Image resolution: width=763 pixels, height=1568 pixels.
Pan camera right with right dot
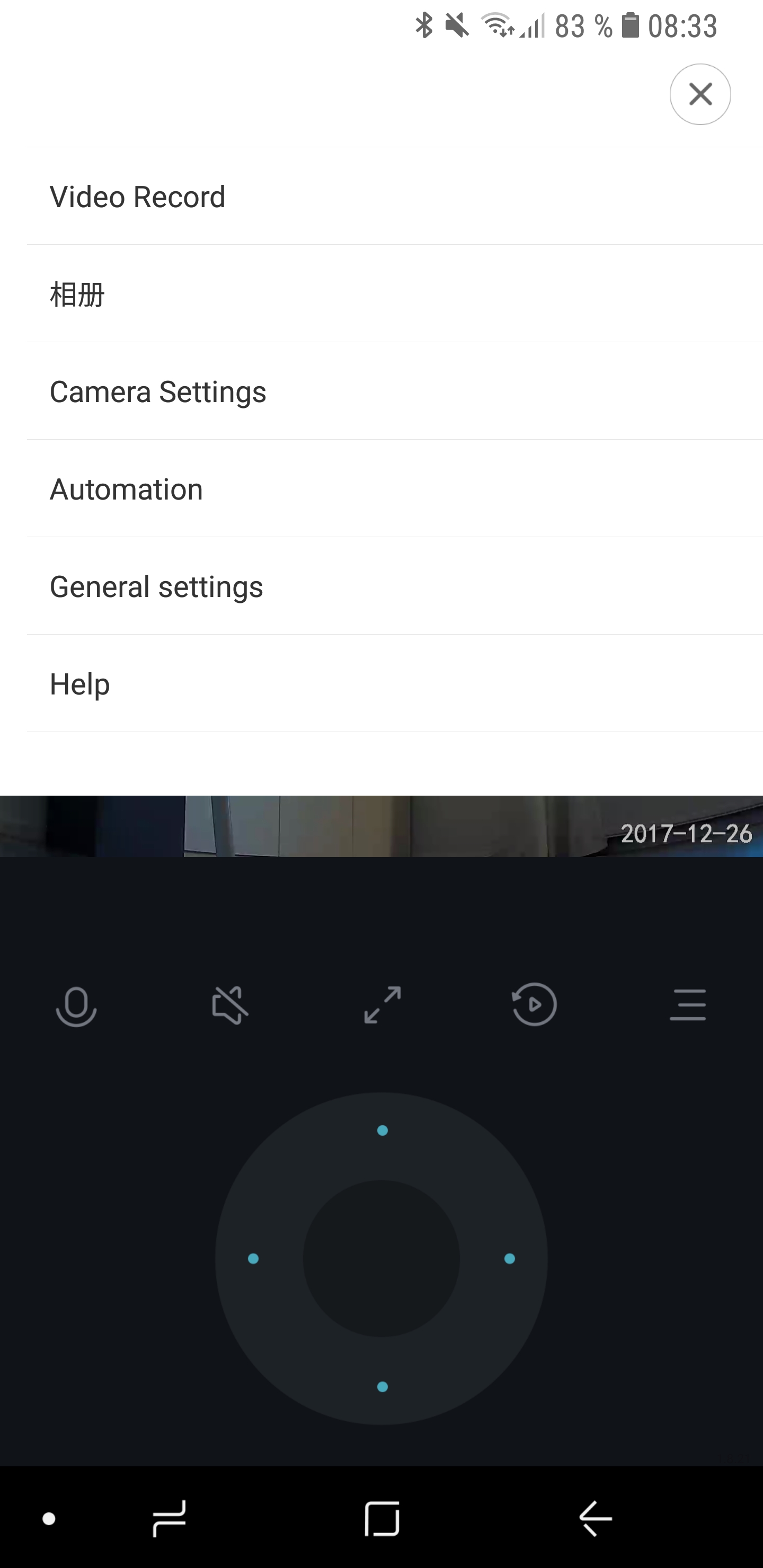510,1259
